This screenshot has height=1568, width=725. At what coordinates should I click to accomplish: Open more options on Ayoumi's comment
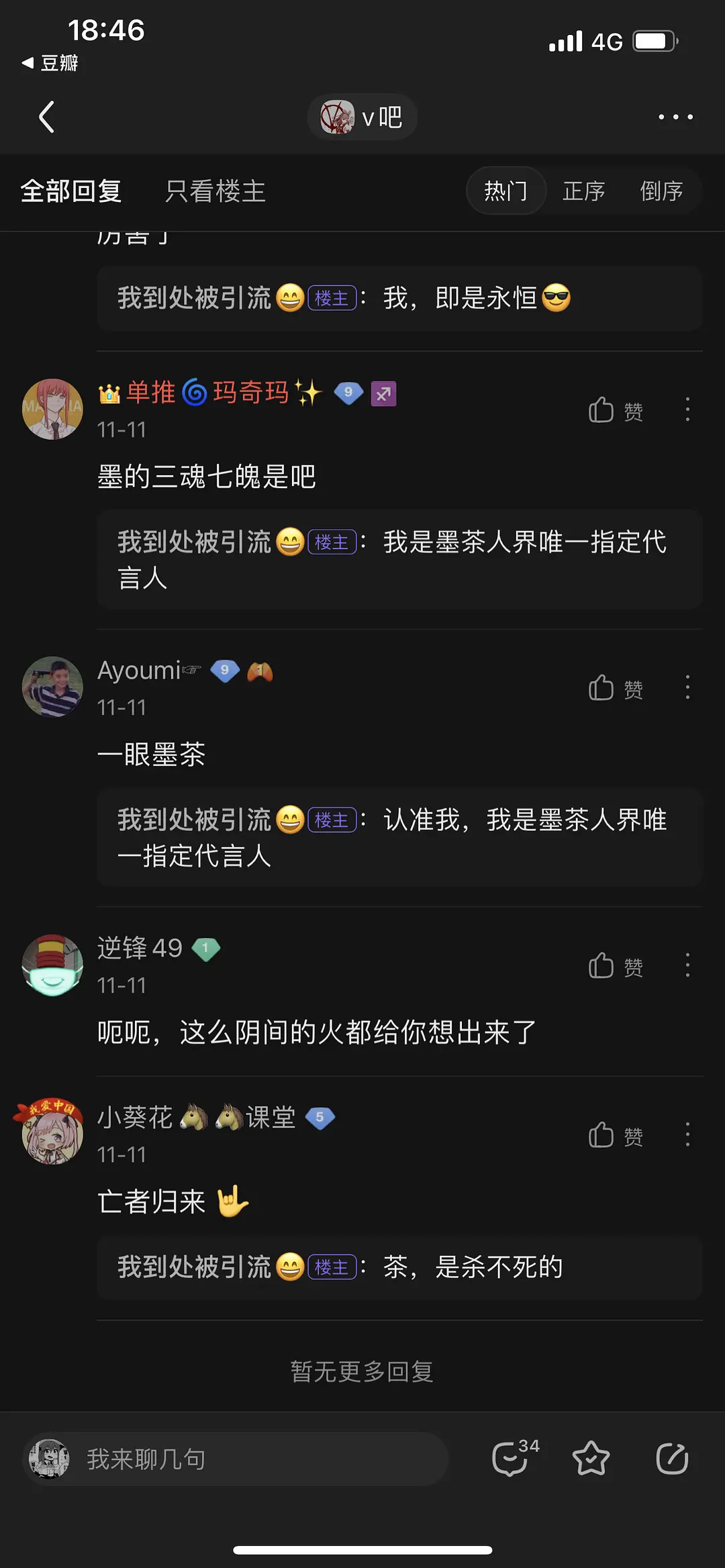(x=687, y=688)
